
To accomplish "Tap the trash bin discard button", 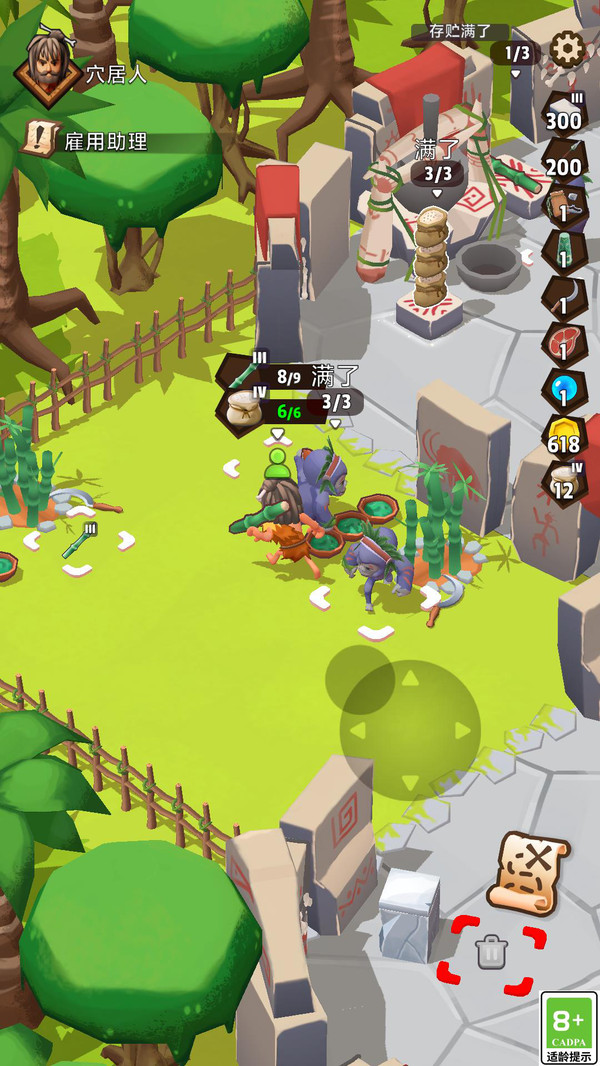I will 491,953.
